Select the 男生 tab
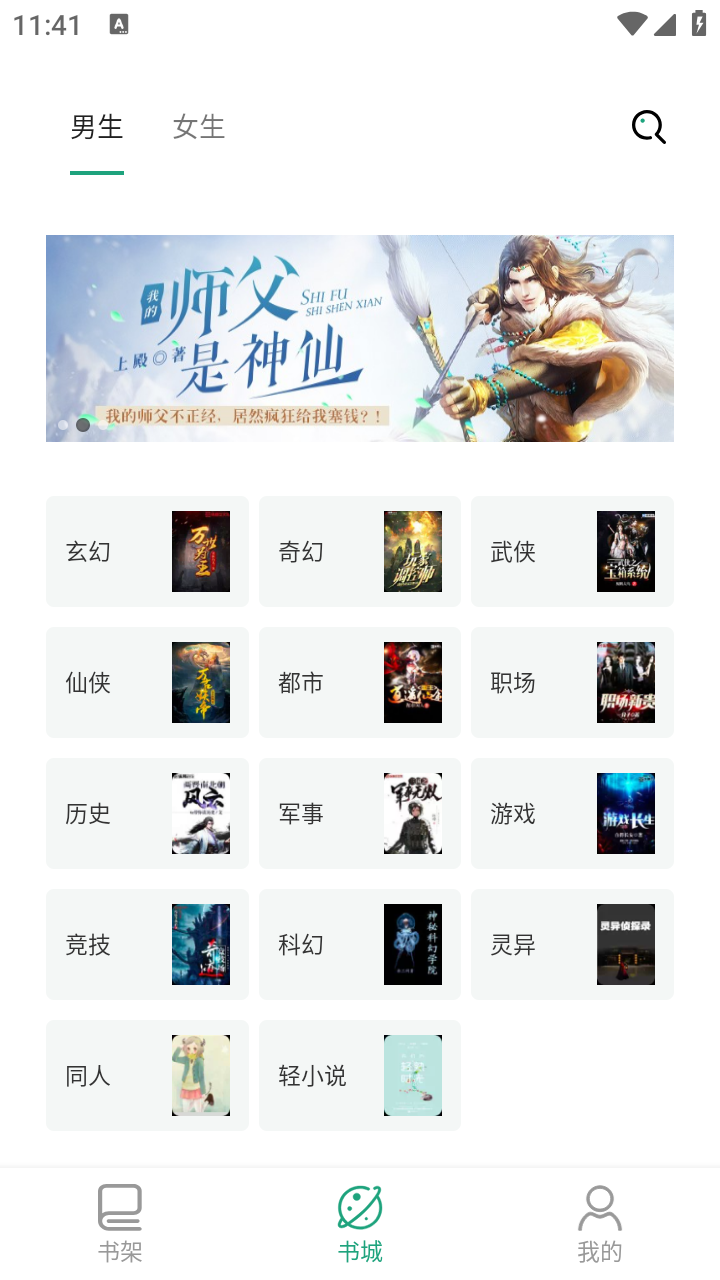This screenshot has width=720, height=1280. click(x=97, y=127)
